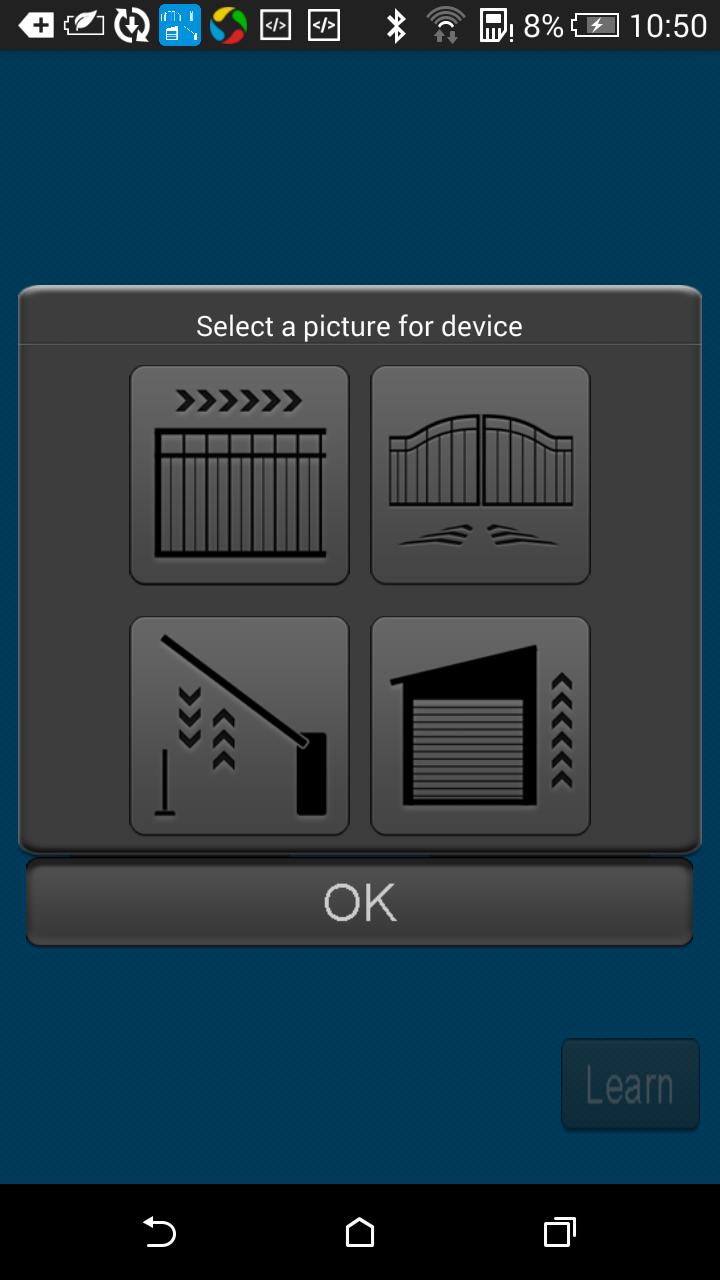Pick the barrier arm picture
Image resolution: width=720 pixels, height=1280 pixels.
(240, 726)
